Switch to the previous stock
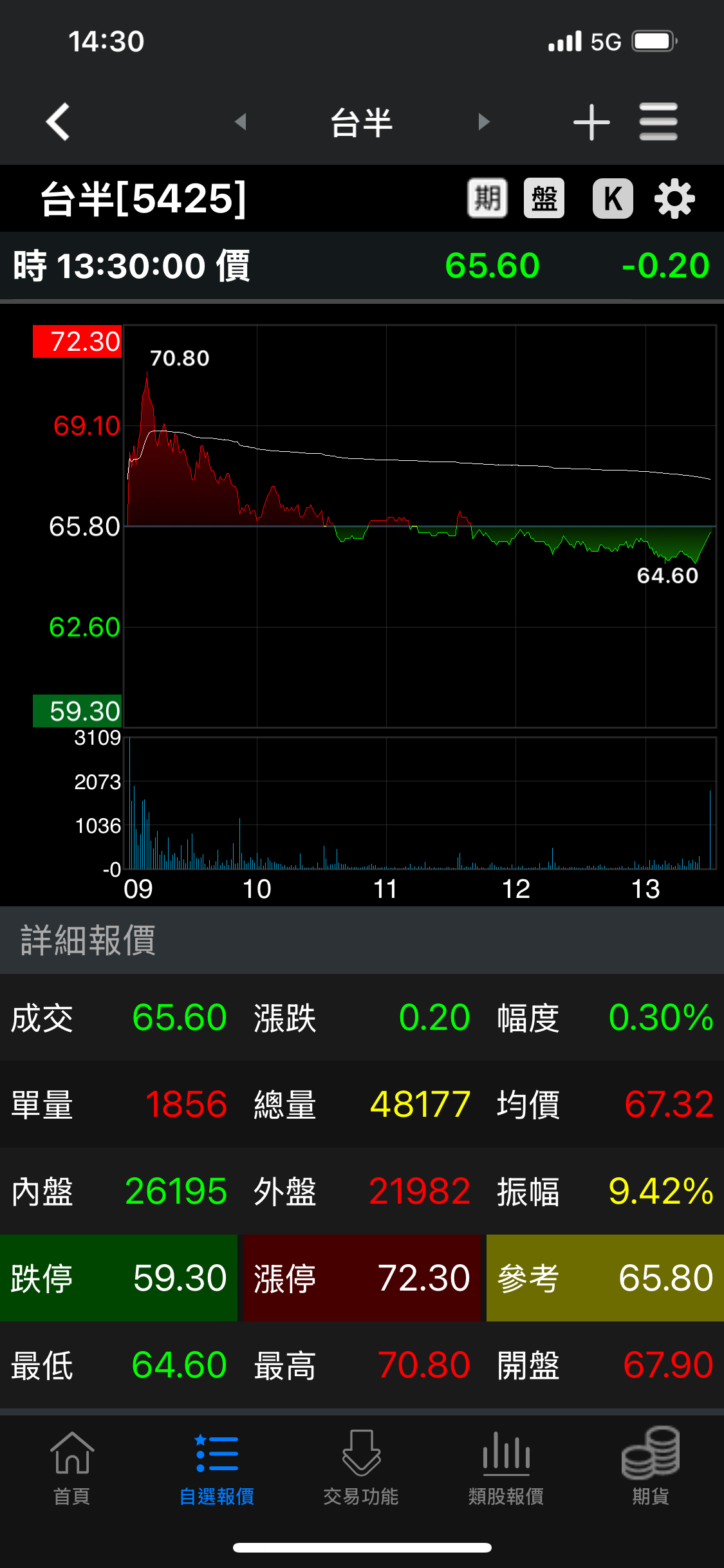The image size is (724, 1568). [241, 122]
